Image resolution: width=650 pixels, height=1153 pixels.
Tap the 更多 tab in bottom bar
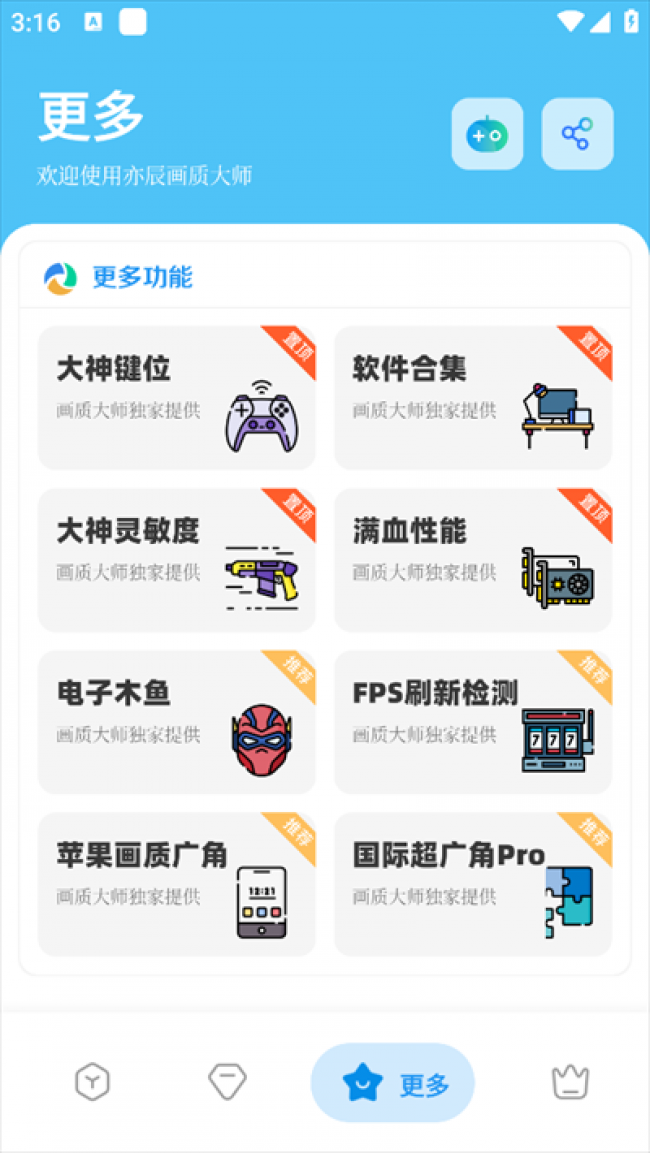392,1083
